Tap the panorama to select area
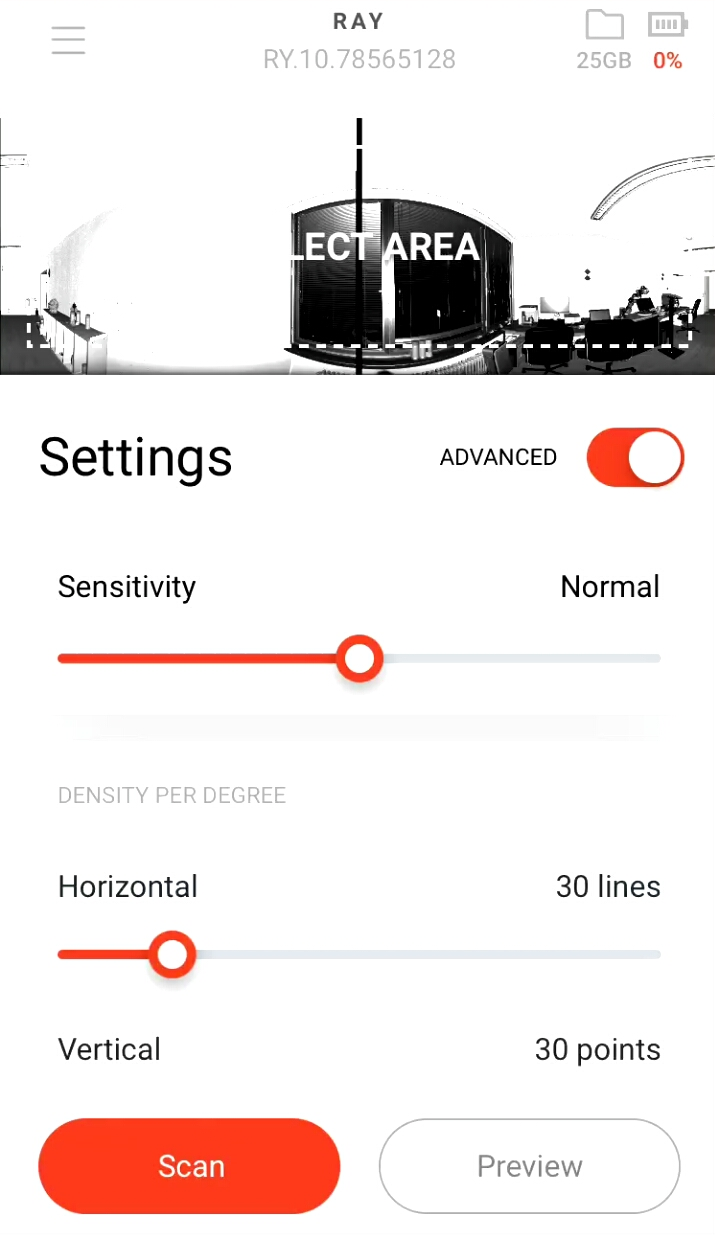The image size is (715, 1235). pyautogui.click(x=357, y=246)
